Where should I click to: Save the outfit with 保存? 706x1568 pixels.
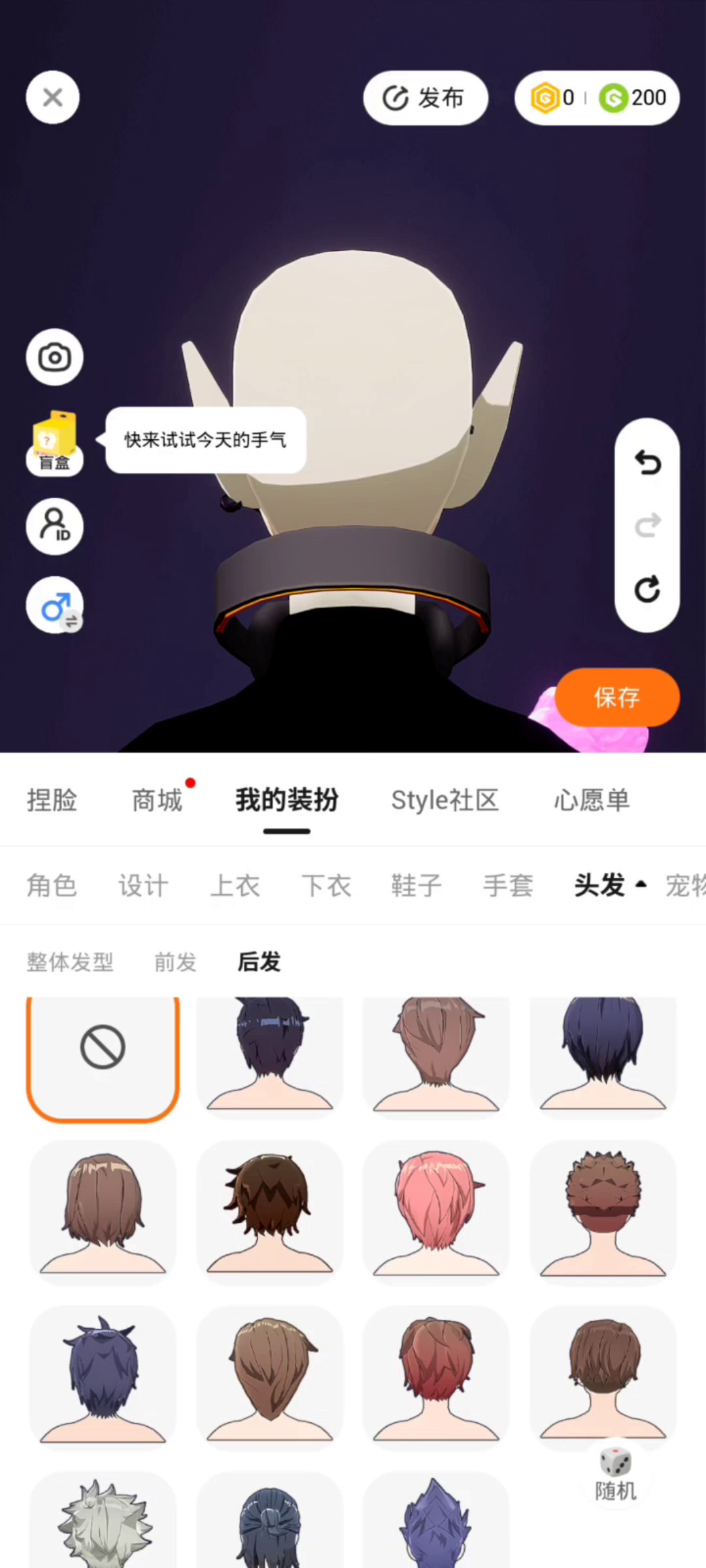(x=617, y=697)
